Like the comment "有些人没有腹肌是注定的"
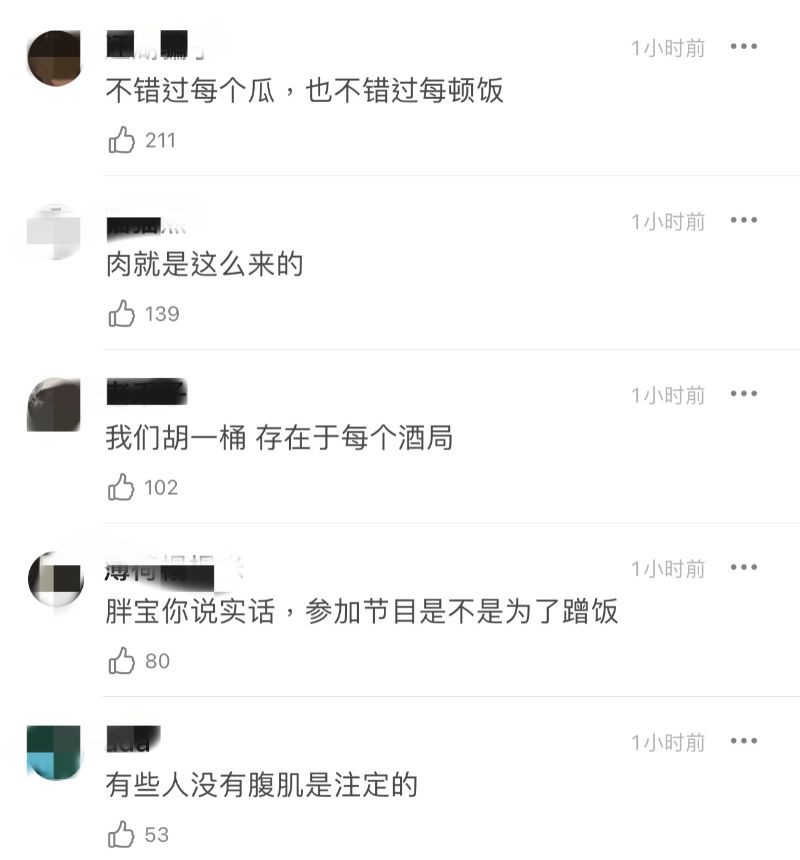 122,834
